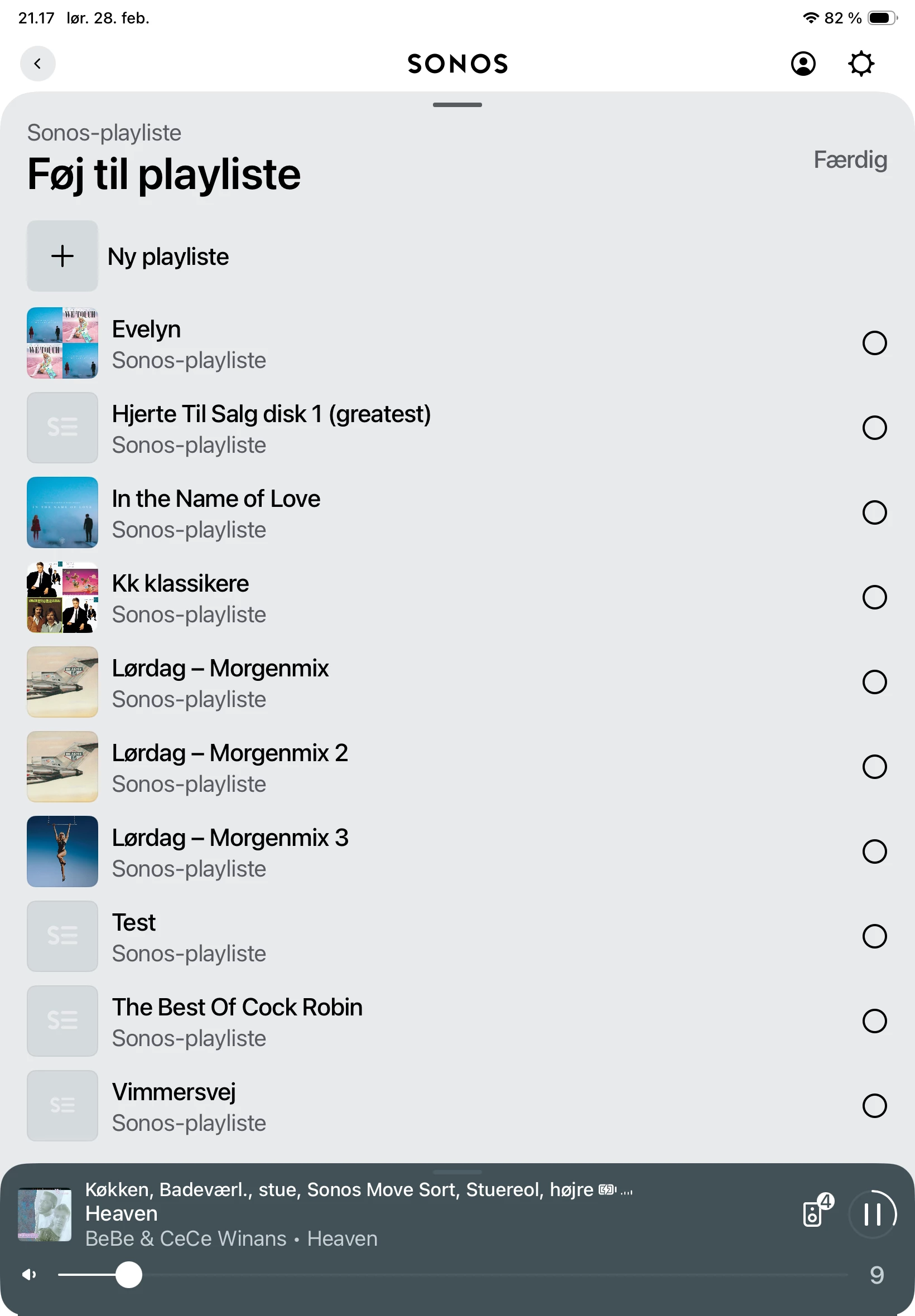This screenshot has width=915, height=1316.
Task: Open the settings gear
Action: 860,64
